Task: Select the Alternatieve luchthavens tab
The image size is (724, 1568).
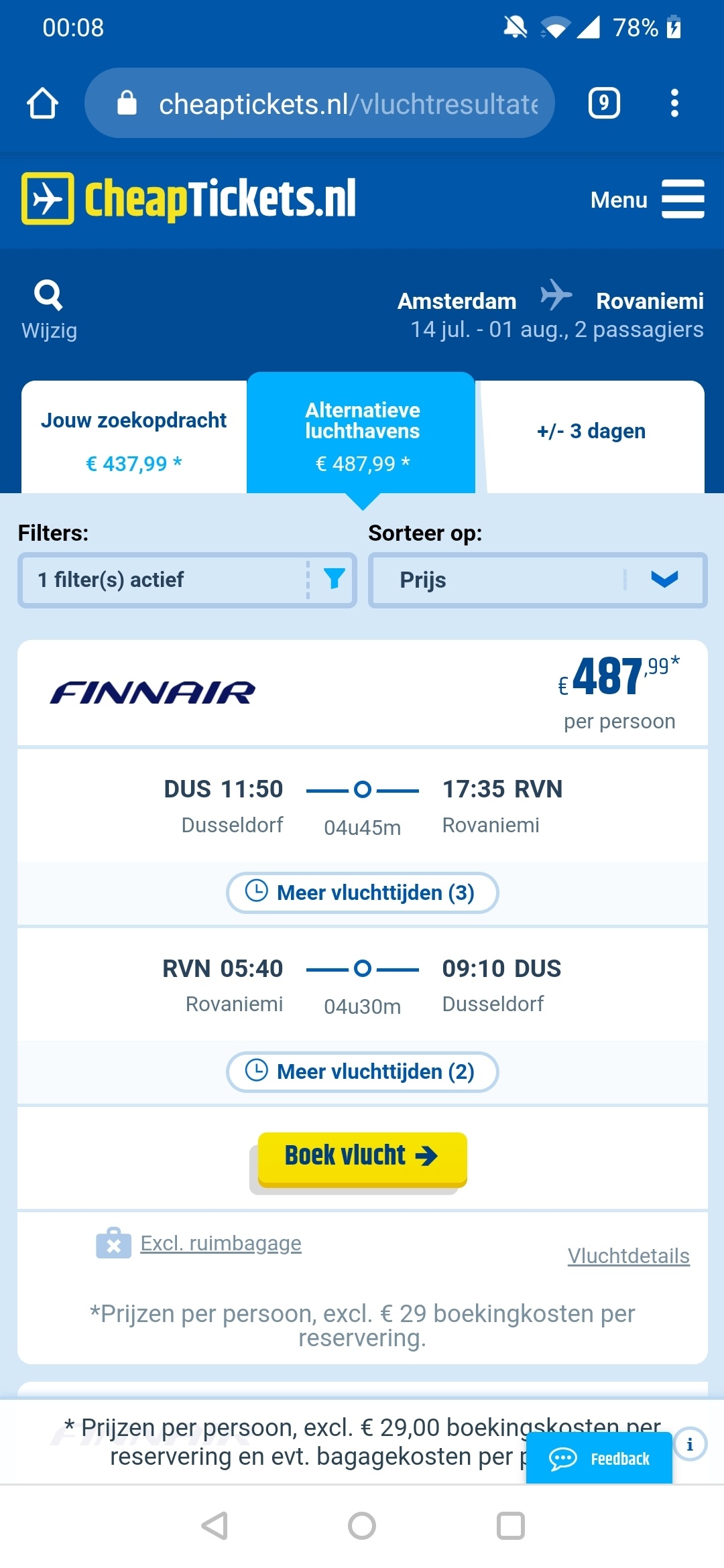Action: [362, 436]
